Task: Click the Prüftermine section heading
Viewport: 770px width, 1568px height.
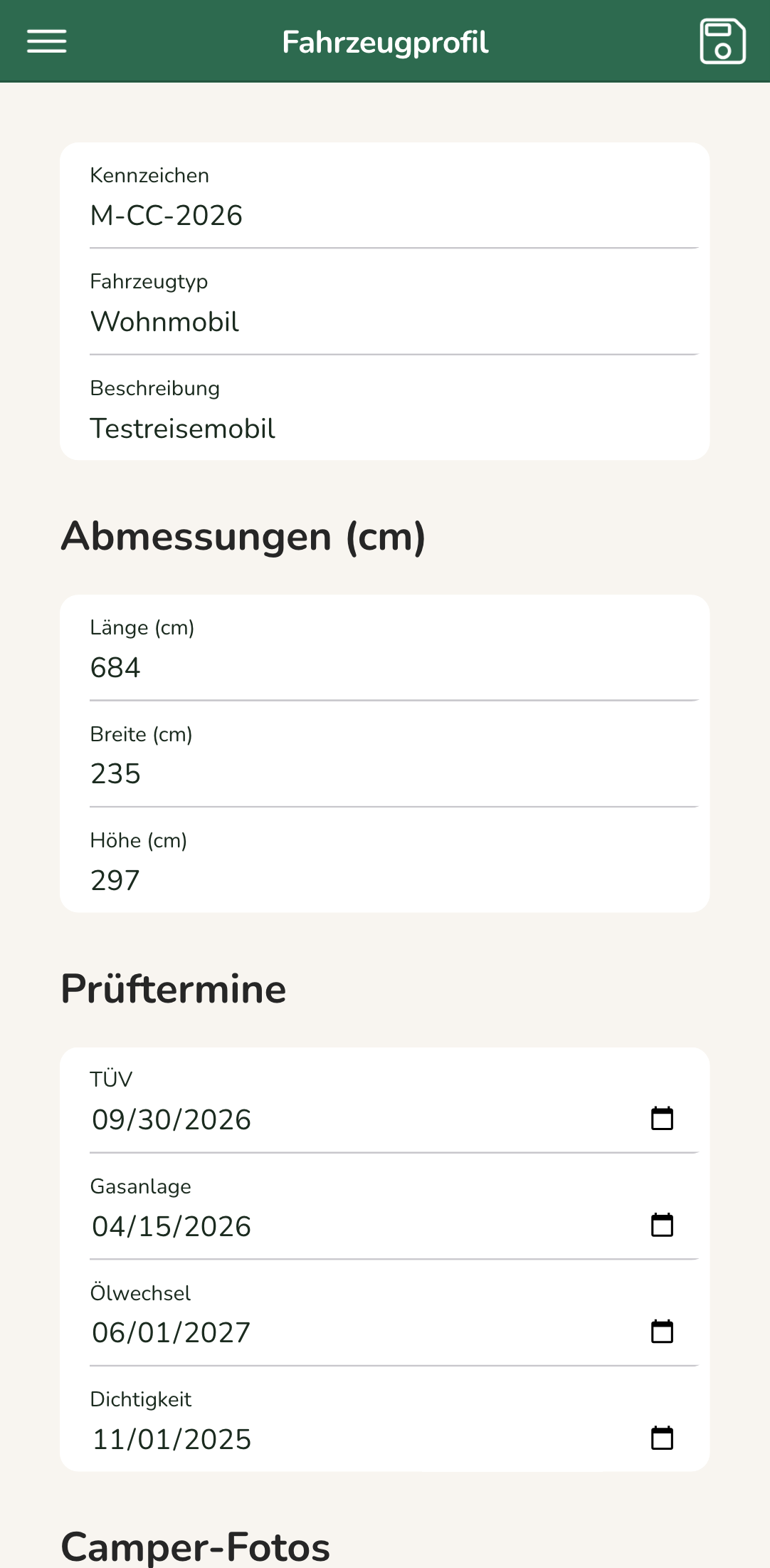Action: pos(173,988)
